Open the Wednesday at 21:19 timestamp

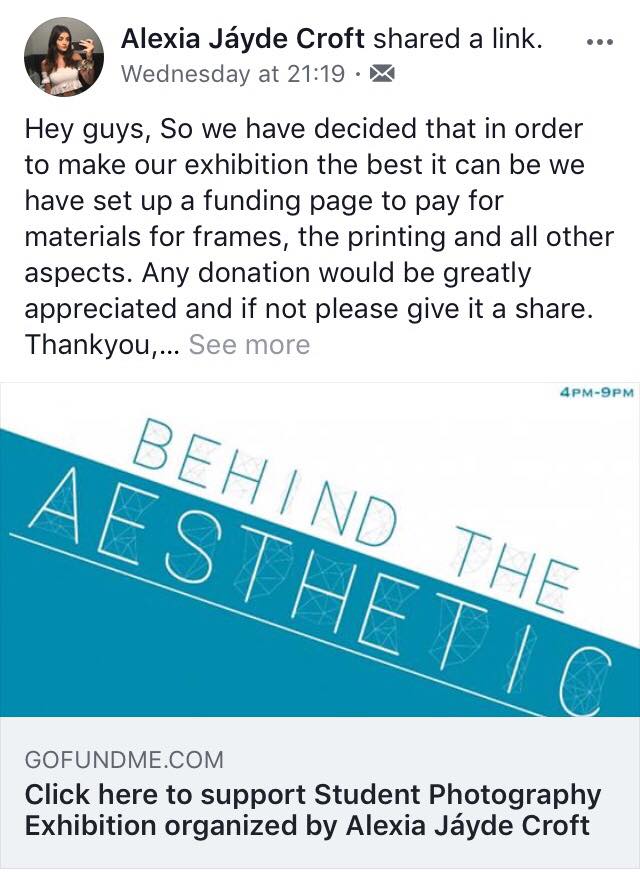click(x=232, y=73)
